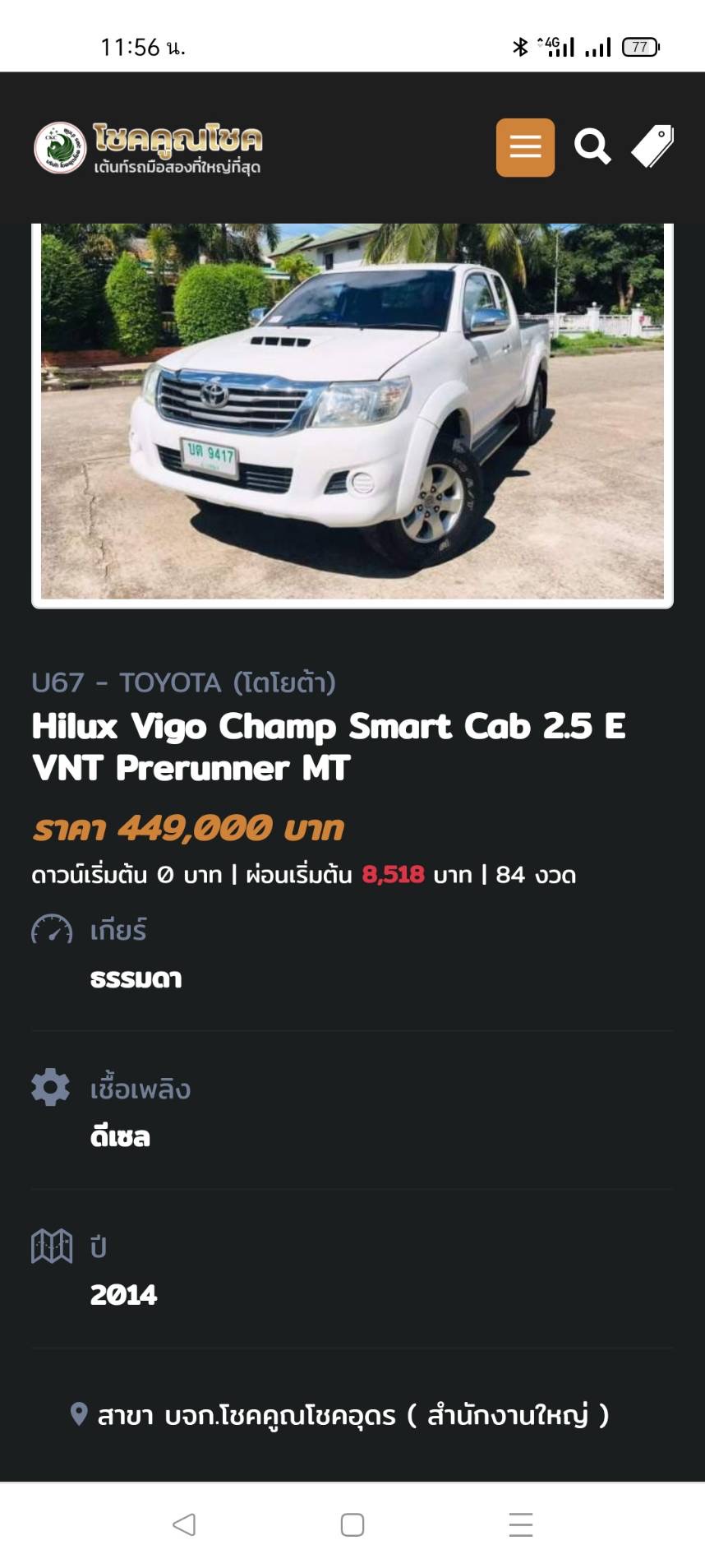Open the orange hamburger menu
The width and height of the screenshot is (705, 1568).
(525, 148)
